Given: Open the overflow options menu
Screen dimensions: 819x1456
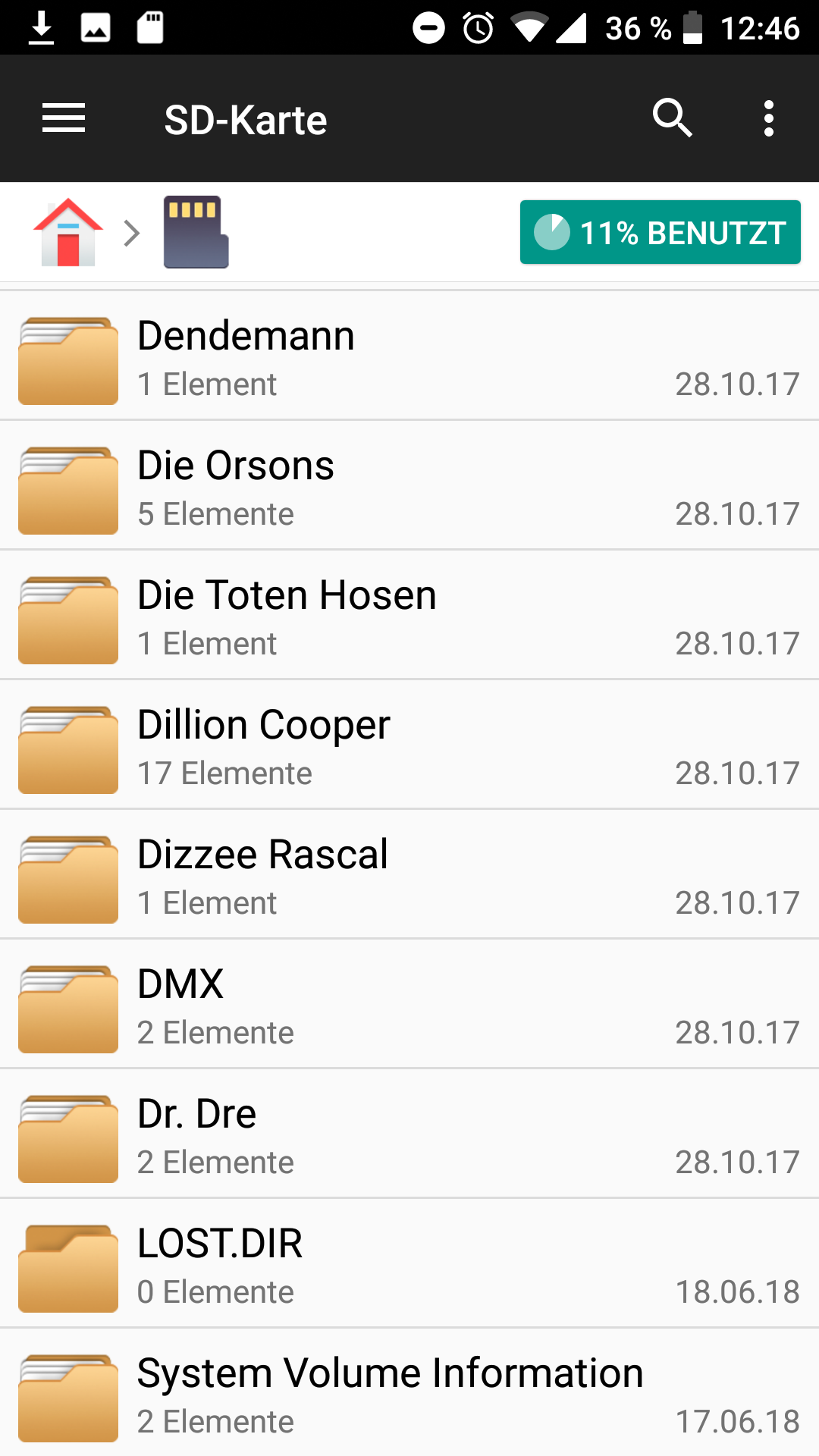Looking at the screenshot, I should click(769, 118).
